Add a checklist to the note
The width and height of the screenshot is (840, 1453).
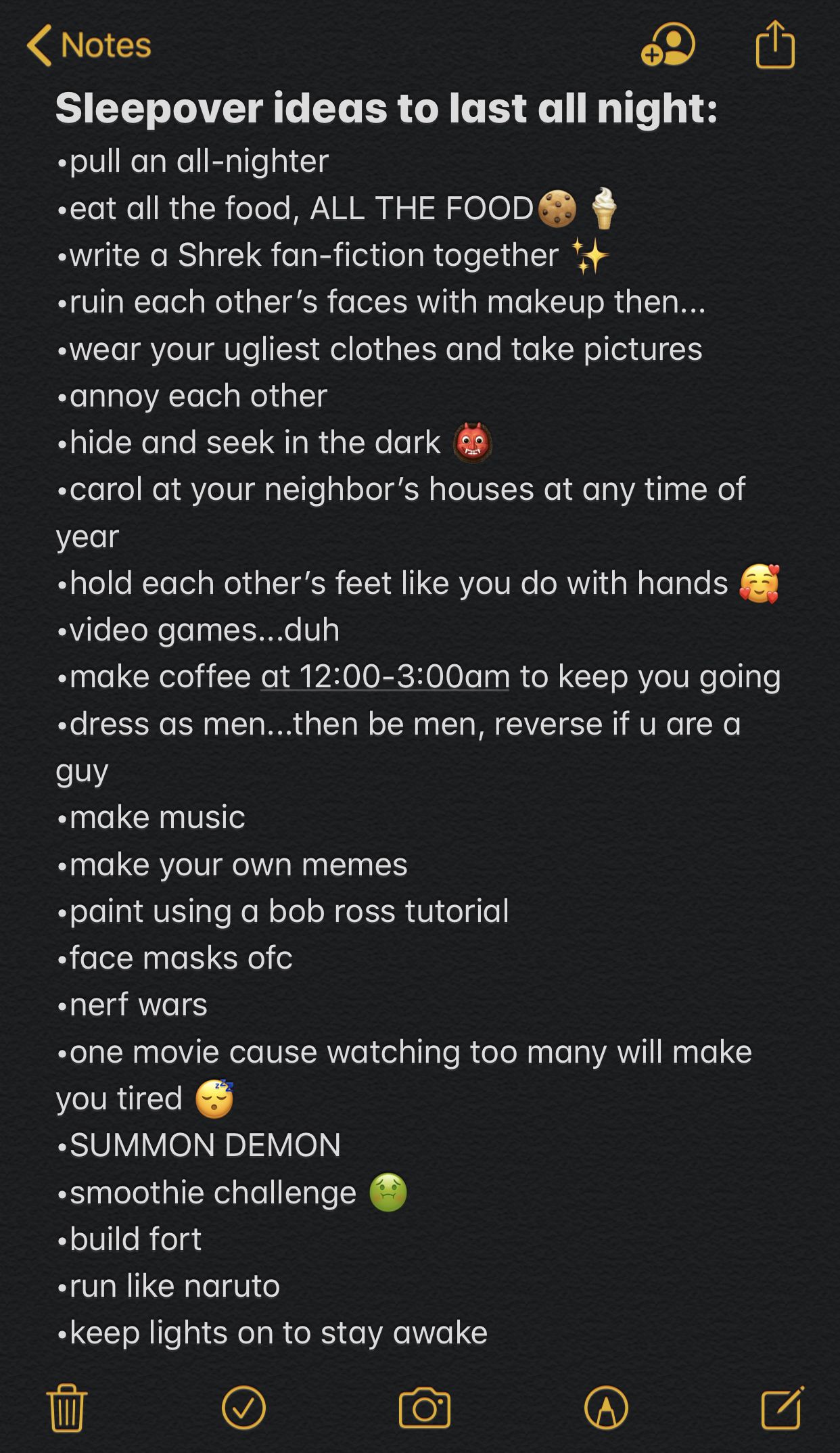pos(243,1408)
